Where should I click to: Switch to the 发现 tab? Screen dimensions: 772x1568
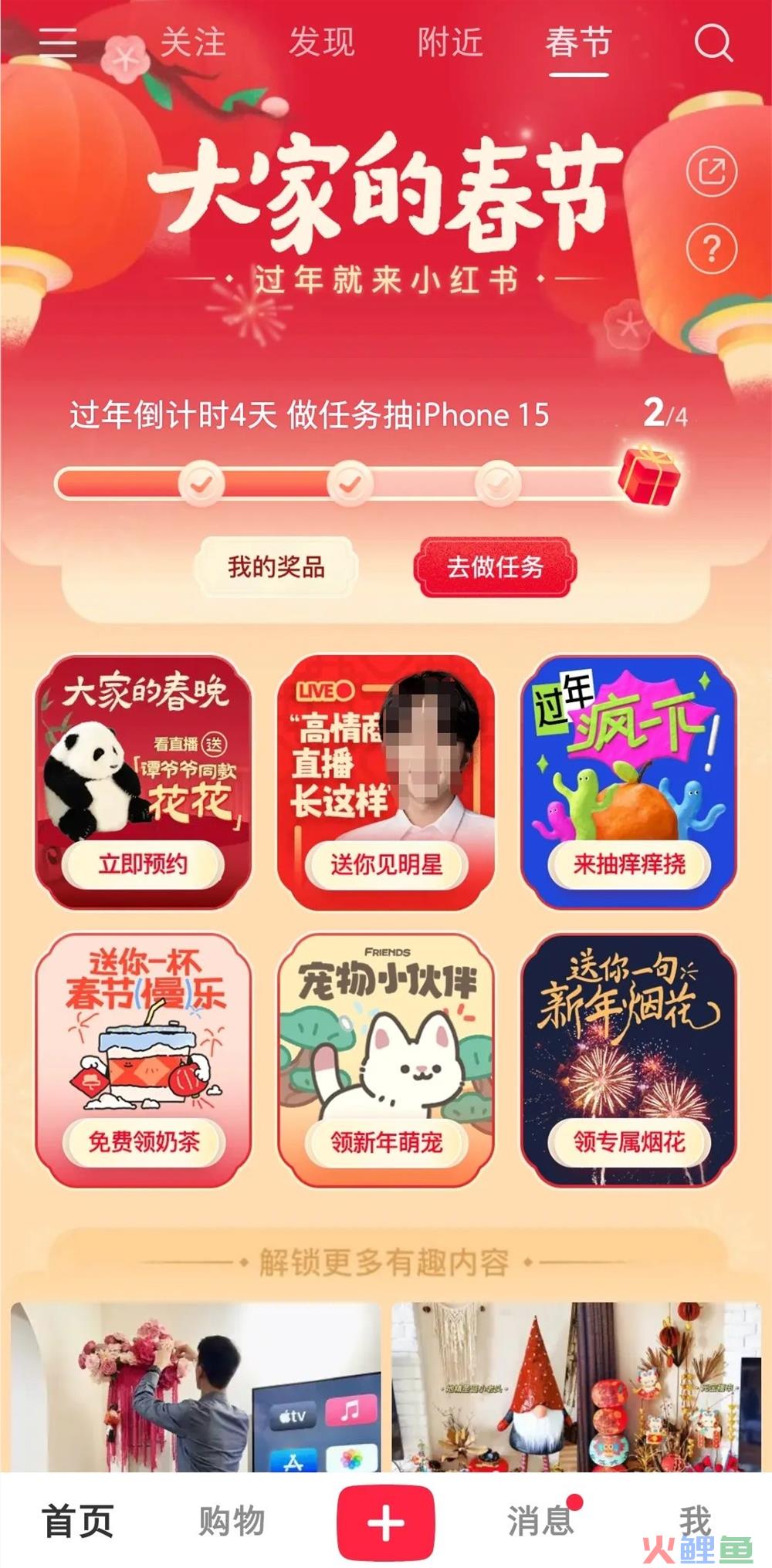[321, 42]
